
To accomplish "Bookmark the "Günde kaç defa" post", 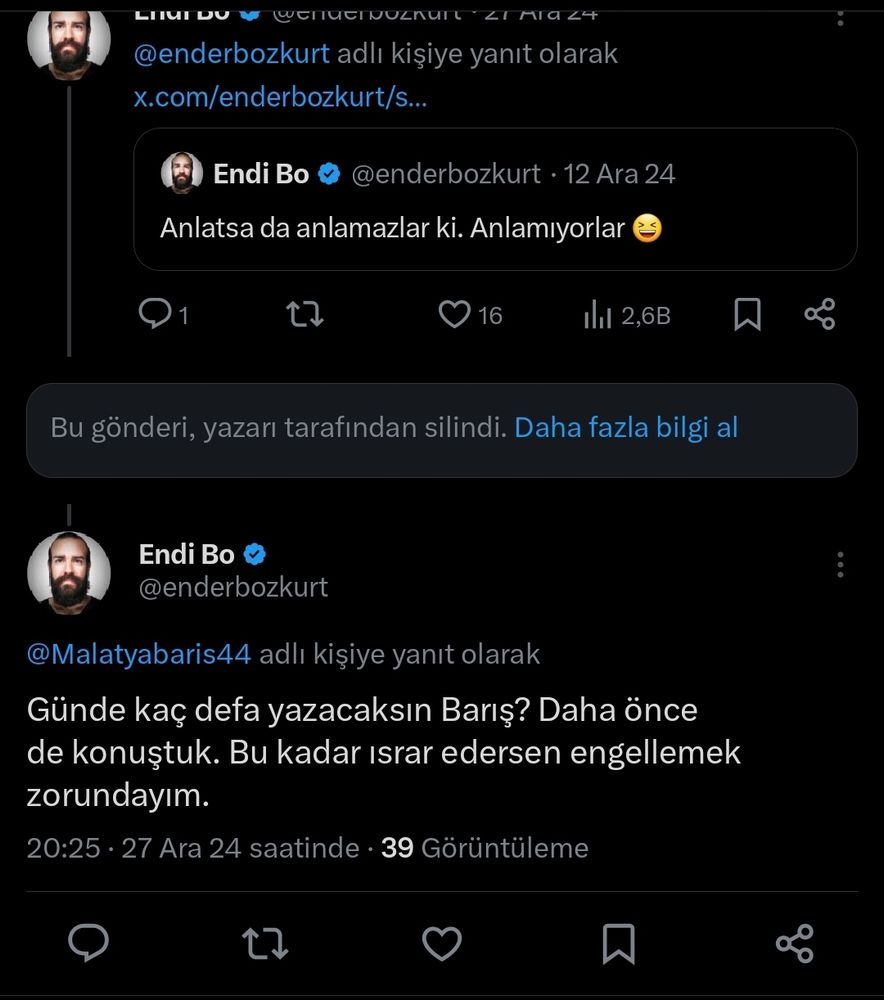I will 618,943.
